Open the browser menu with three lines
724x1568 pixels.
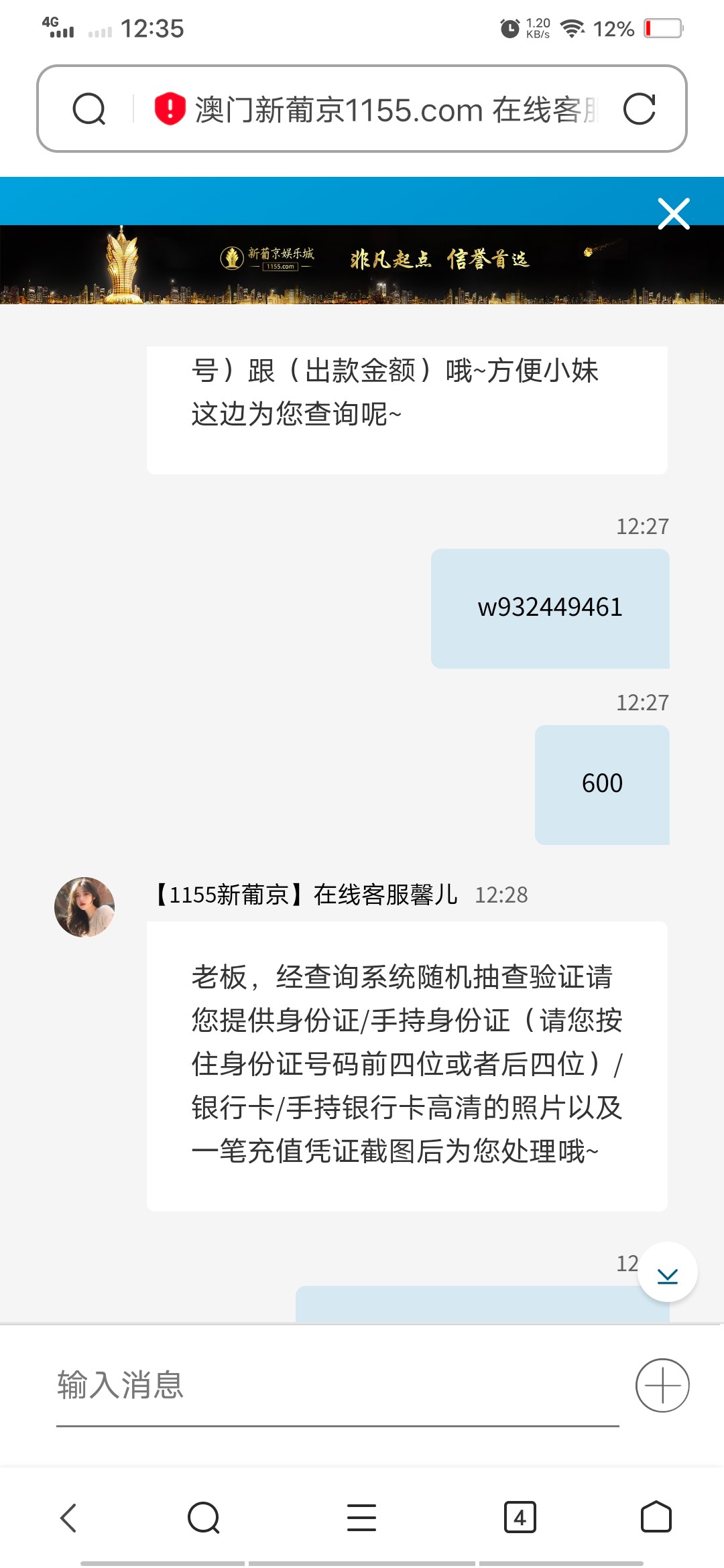[361, 1518]
